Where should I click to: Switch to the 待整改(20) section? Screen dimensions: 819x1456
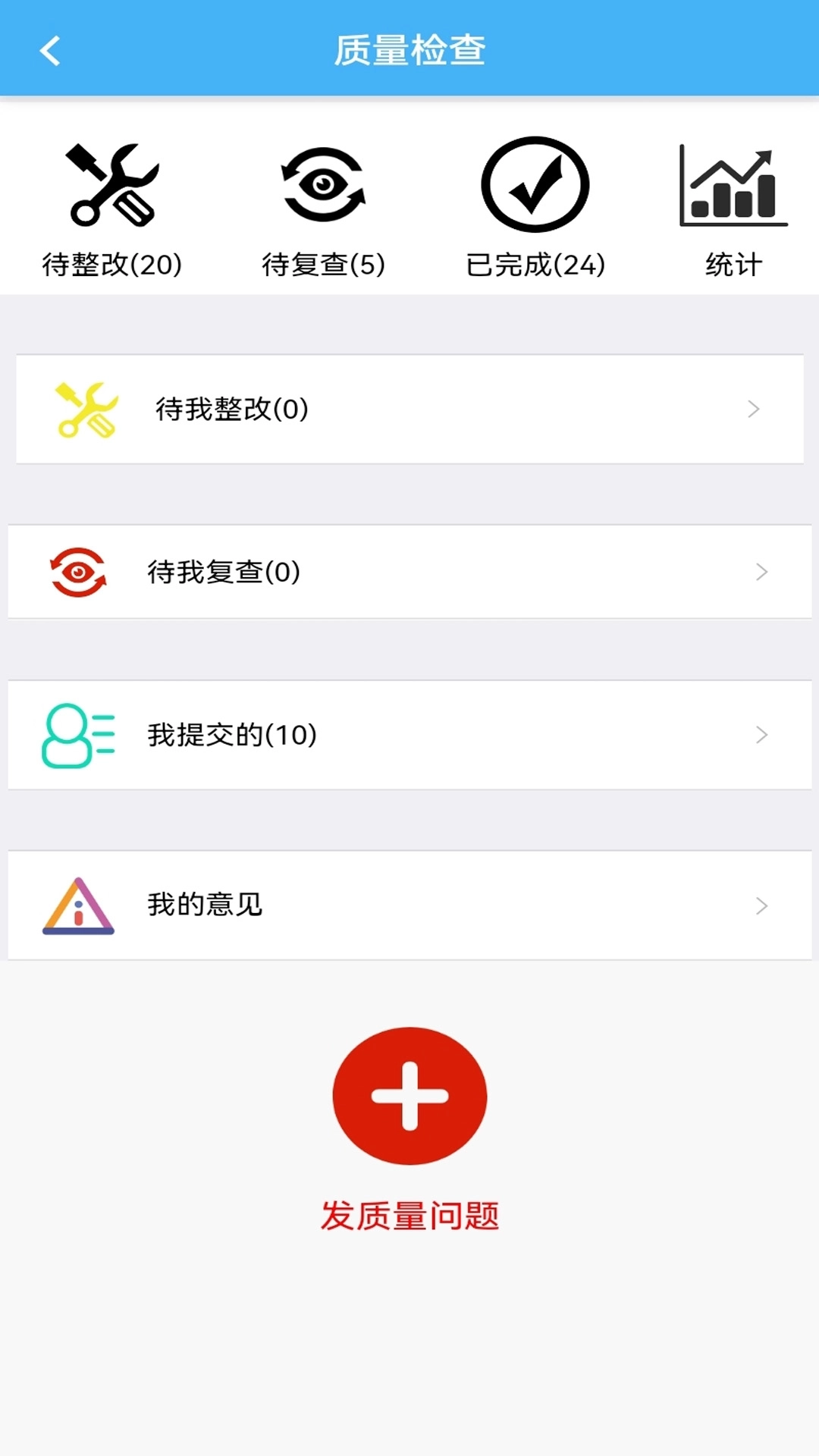click(x=111, y=265)
